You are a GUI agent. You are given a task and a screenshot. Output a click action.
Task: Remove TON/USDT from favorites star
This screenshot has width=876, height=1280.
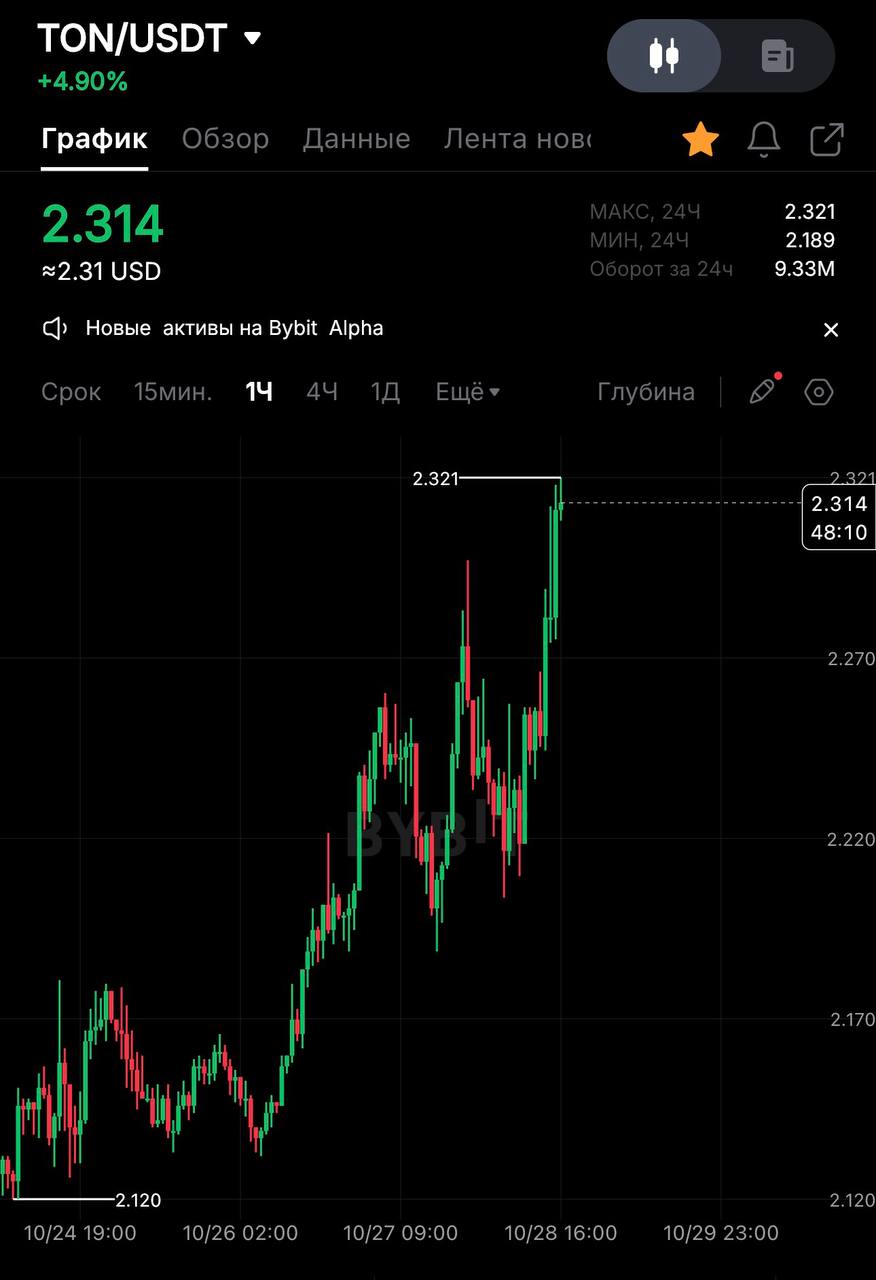701,140
